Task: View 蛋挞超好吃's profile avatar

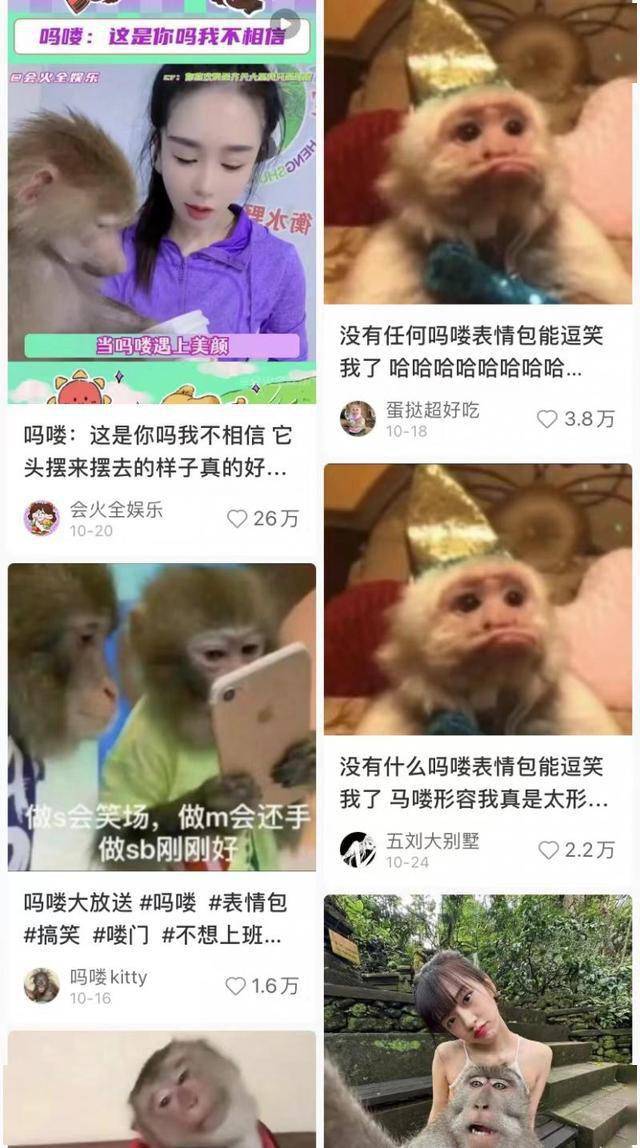Action: tap(357, 418)
